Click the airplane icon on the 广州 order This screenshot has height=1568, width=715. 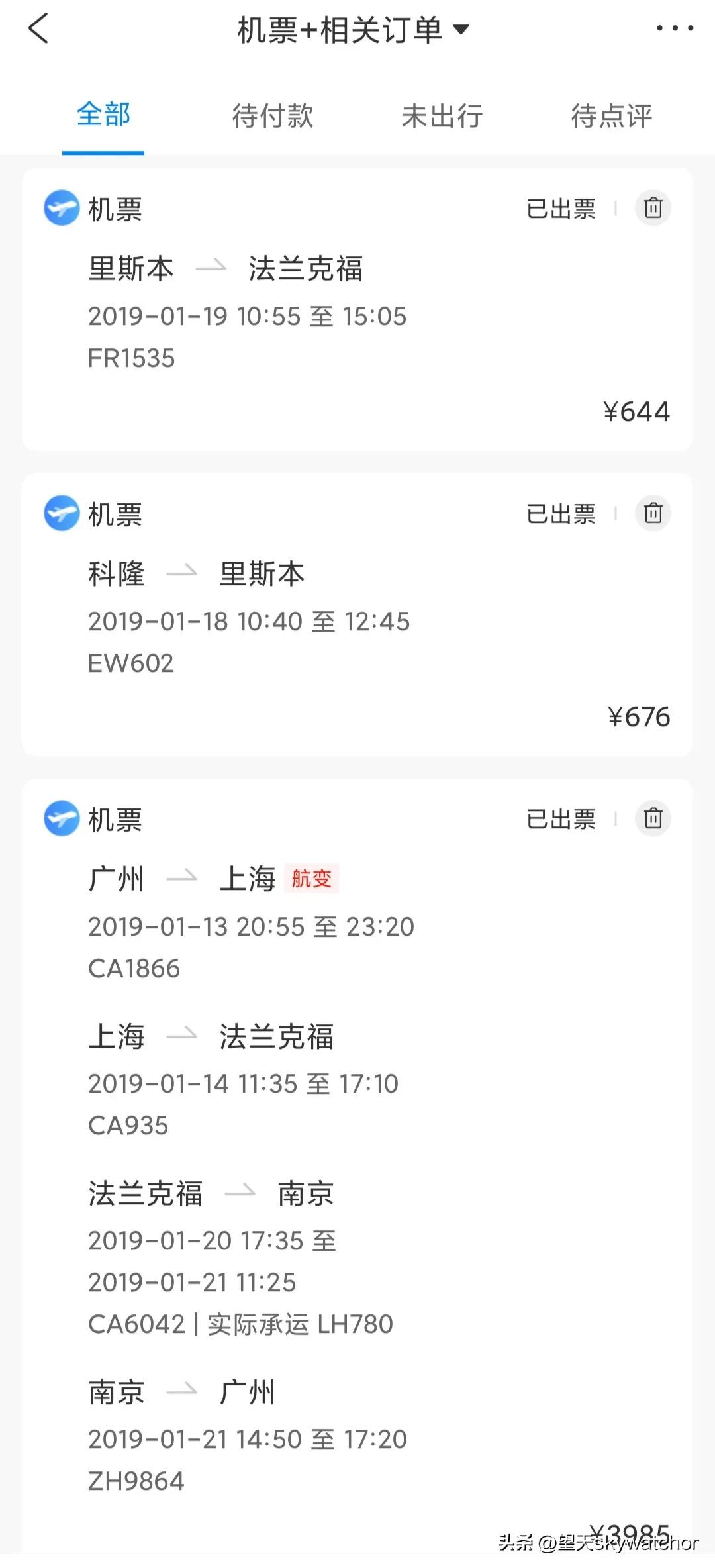(x=61, y=818)
